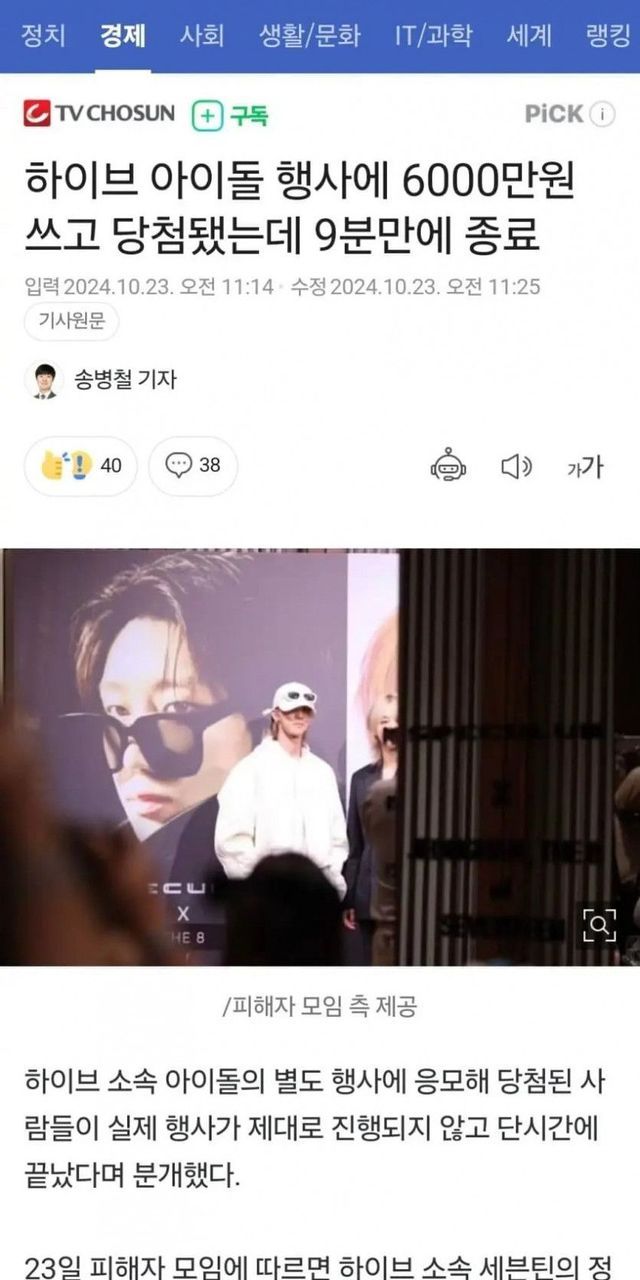Switch to the 정치 tab

43,36
